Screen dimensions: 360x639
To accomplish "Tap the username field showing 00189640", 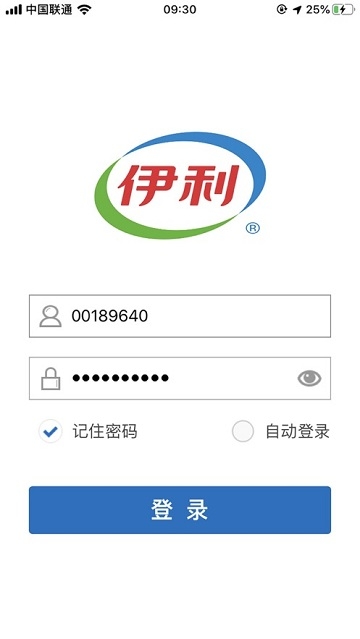I will [180, 316].
